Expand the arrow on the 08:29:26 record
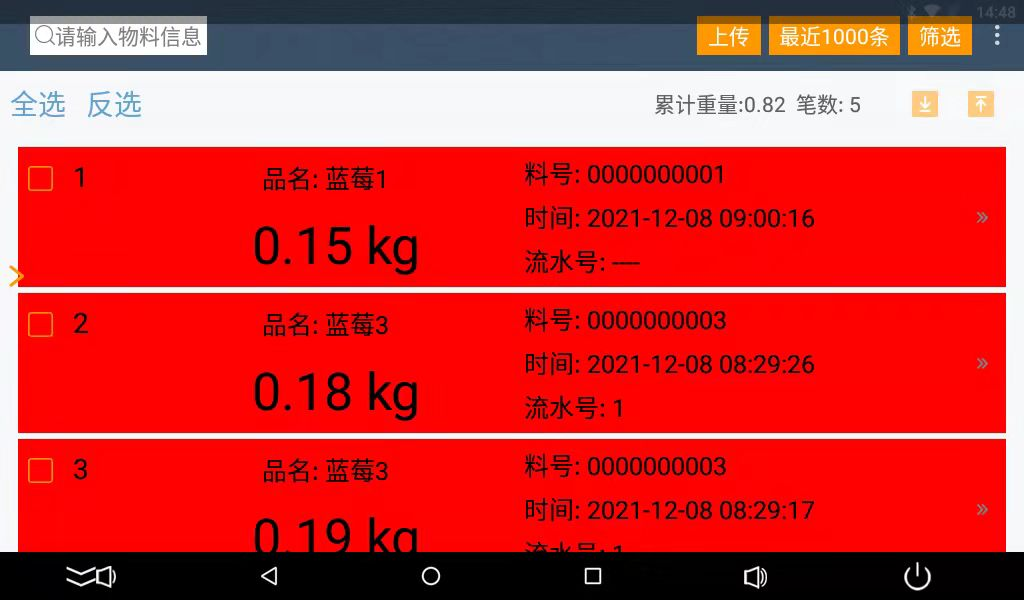 point(982,363)
